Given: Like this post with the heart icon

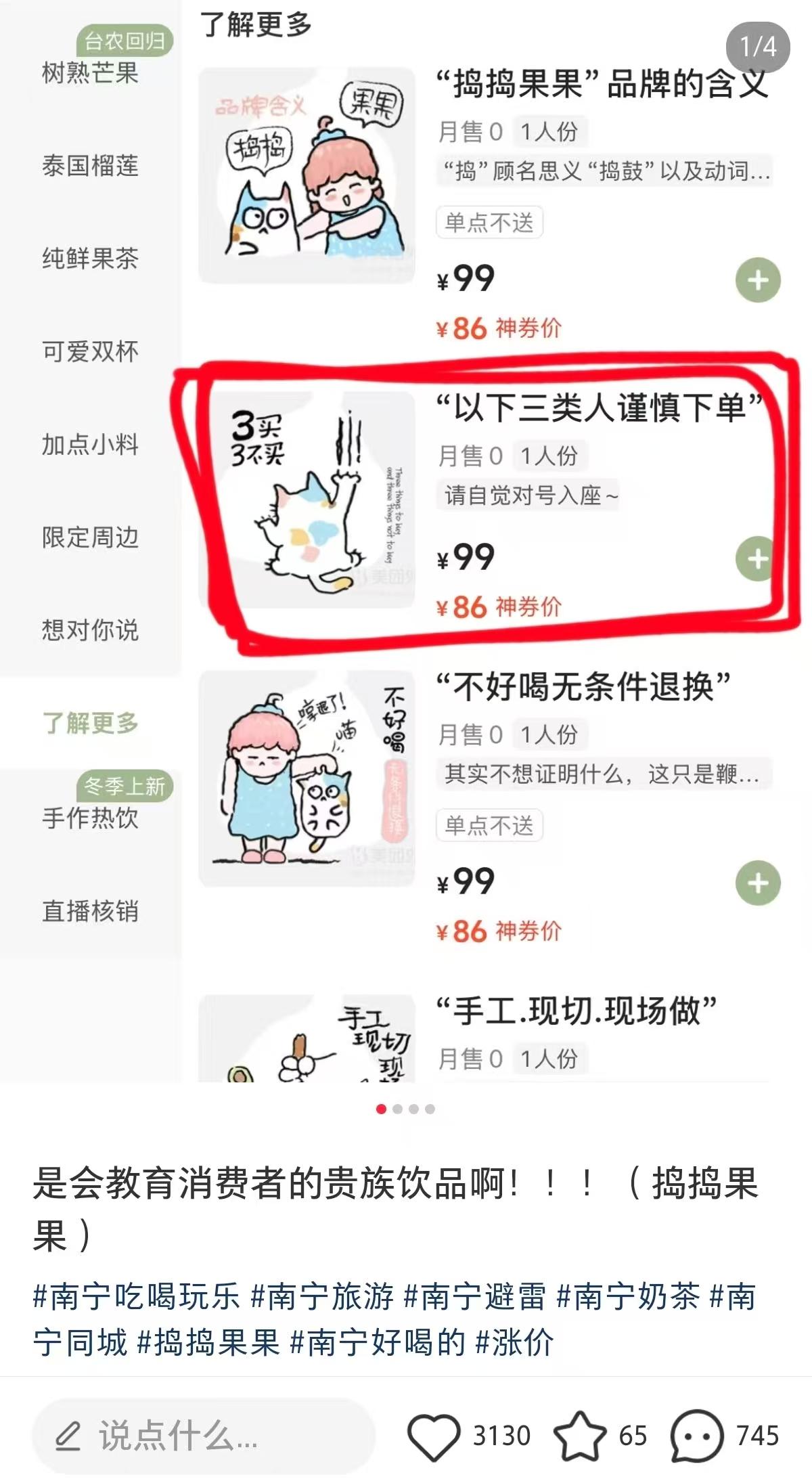Looking at the screenshot, I should coord(433,1435).
